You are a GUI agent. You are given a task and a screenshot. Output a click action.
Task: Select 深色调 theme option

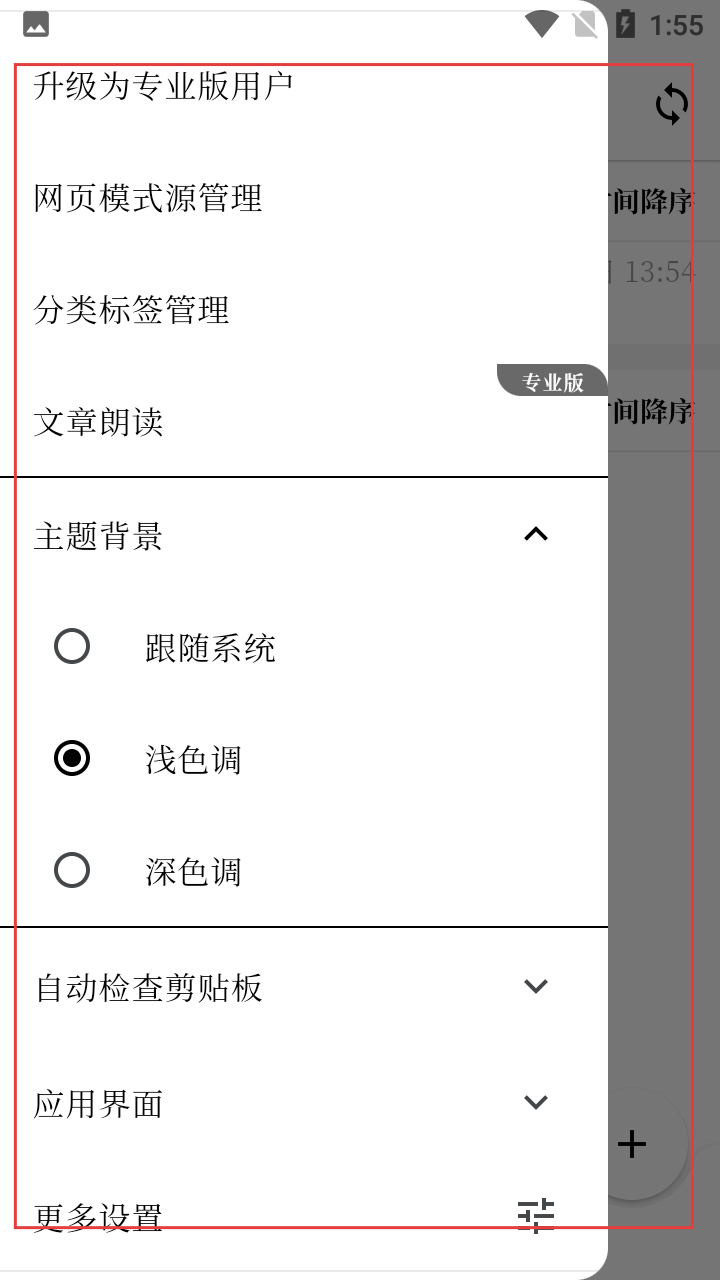tap(72, 871)
